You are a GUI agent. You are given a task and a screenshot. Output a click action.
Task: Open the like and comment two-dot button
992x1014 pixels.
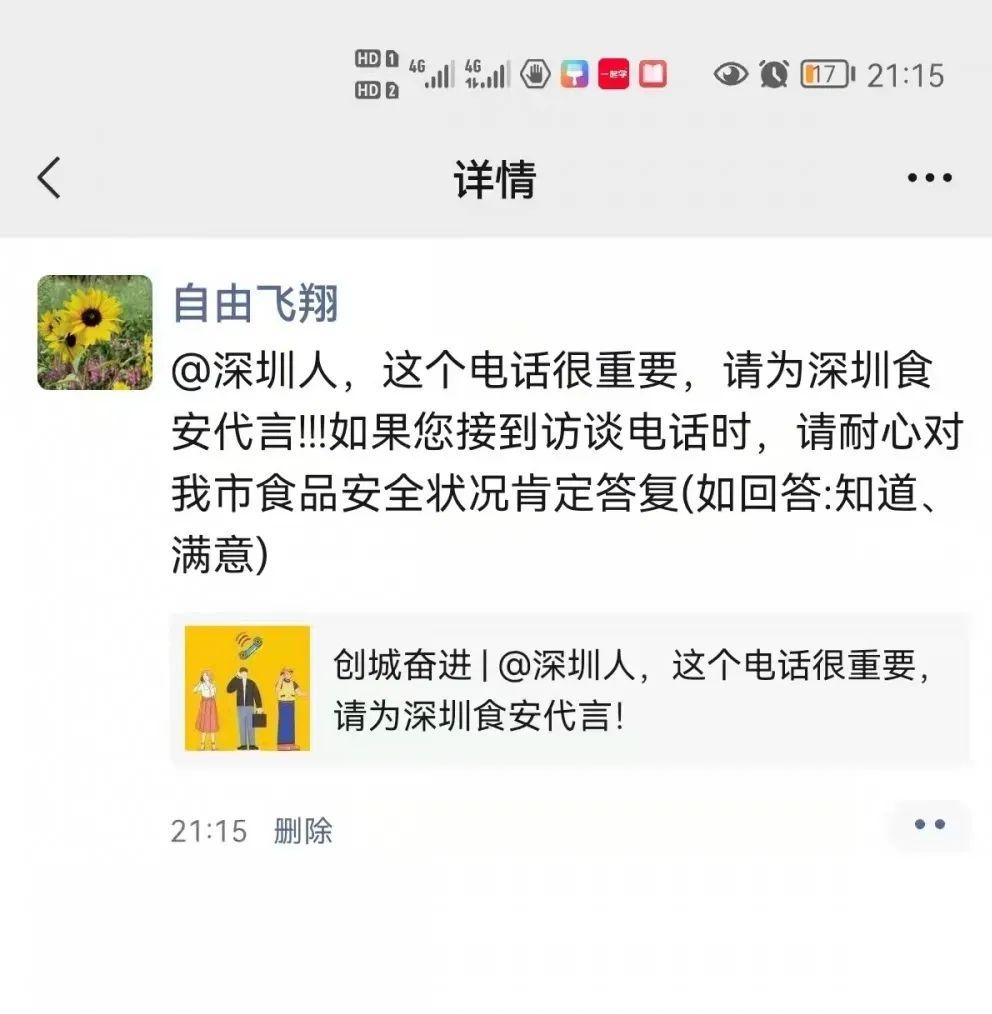(x=929, y=825)
